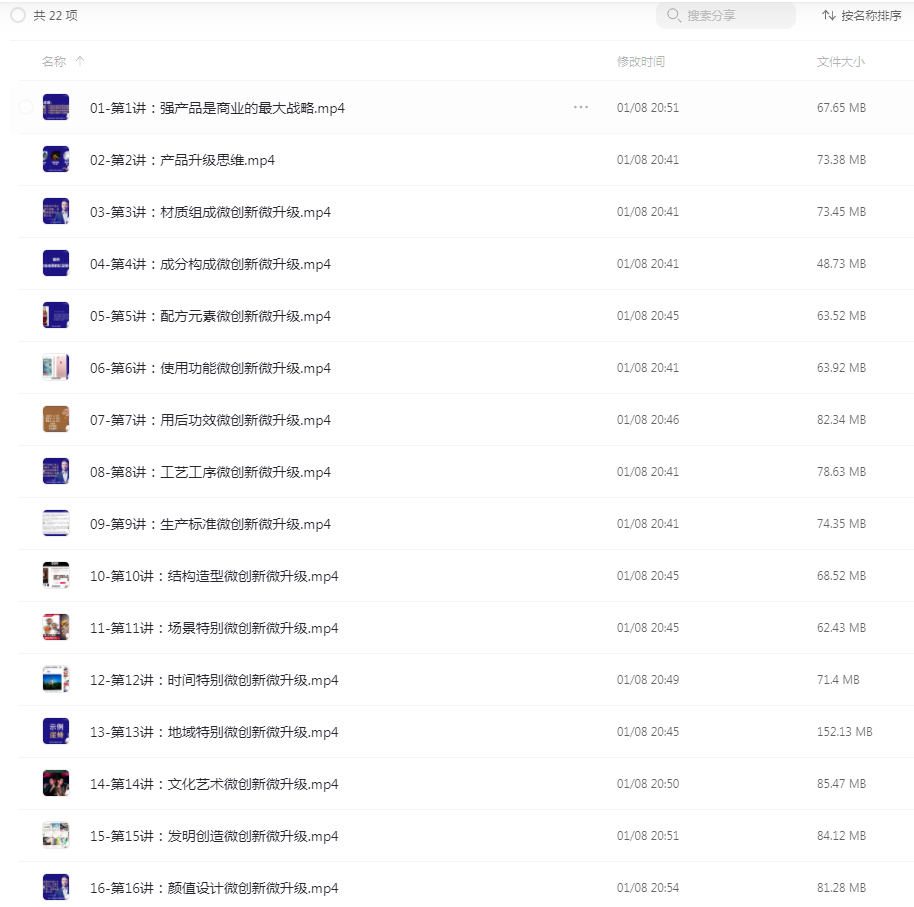Open 按名称排序 sort options
This screenshot has height=907, width=914.
click(862, 15)
